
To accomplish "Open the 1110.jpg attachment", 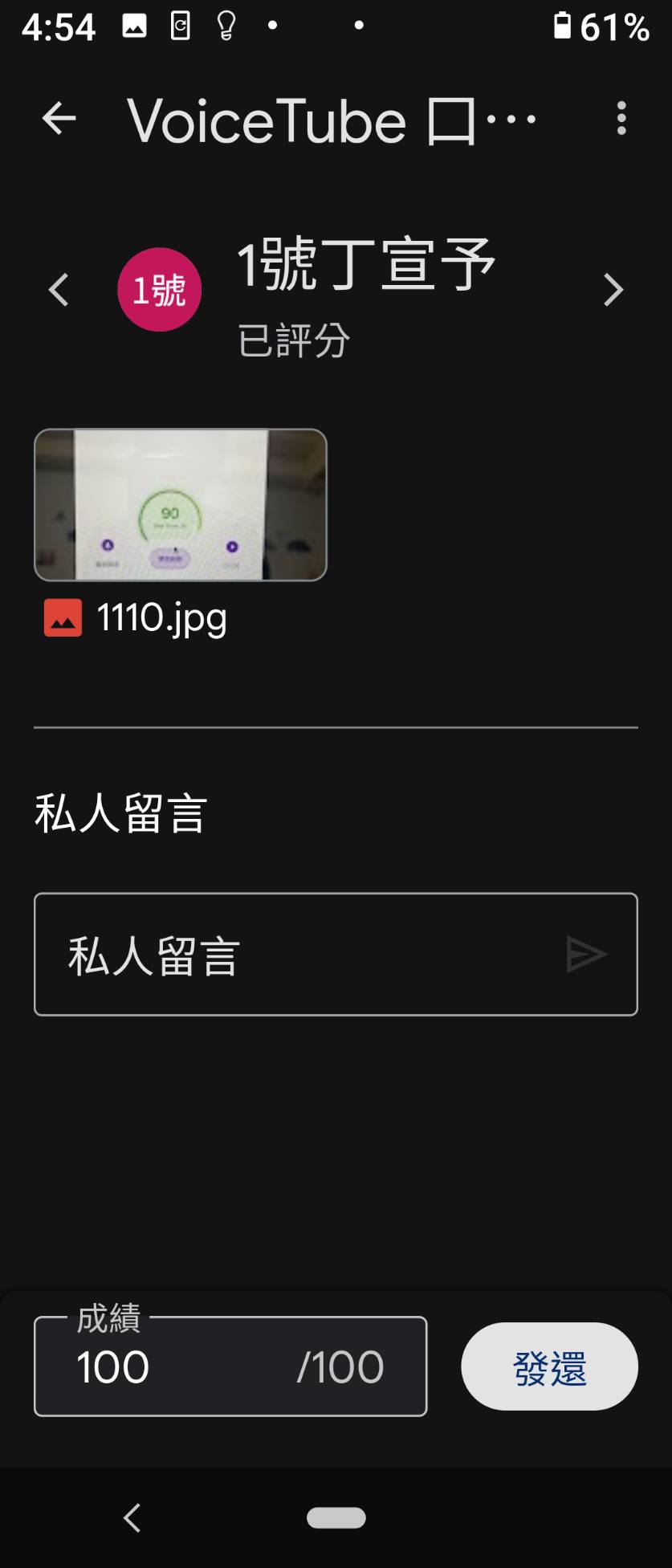I will (181, 505).
